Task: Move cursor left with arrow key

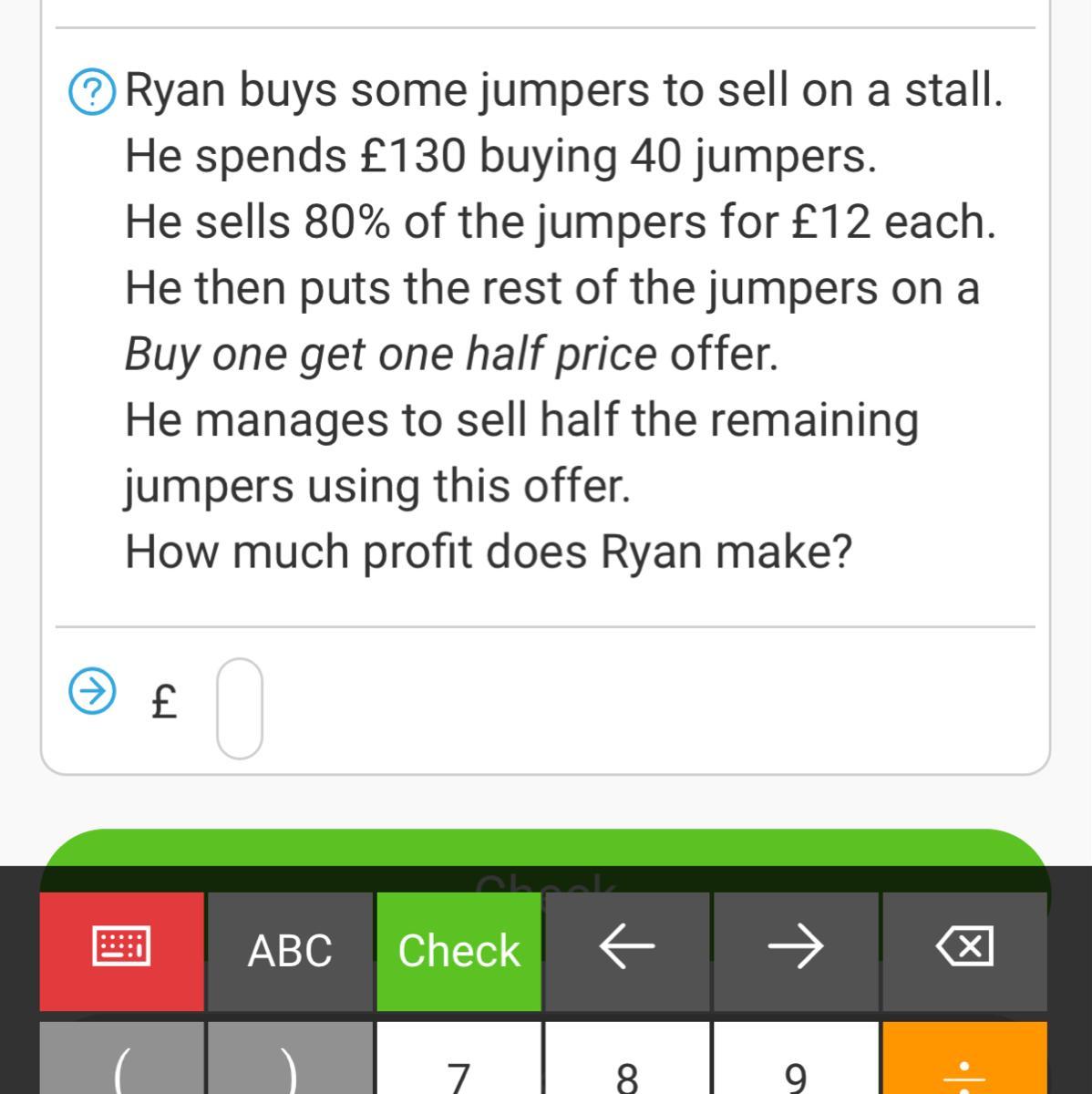Action: (x=627, y=951)
